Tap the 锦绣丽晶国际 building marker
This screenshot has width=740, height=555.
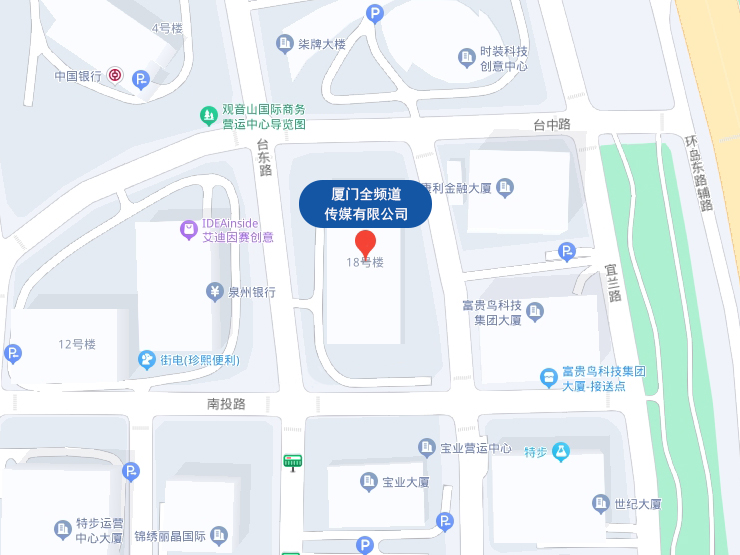[217, 536]
